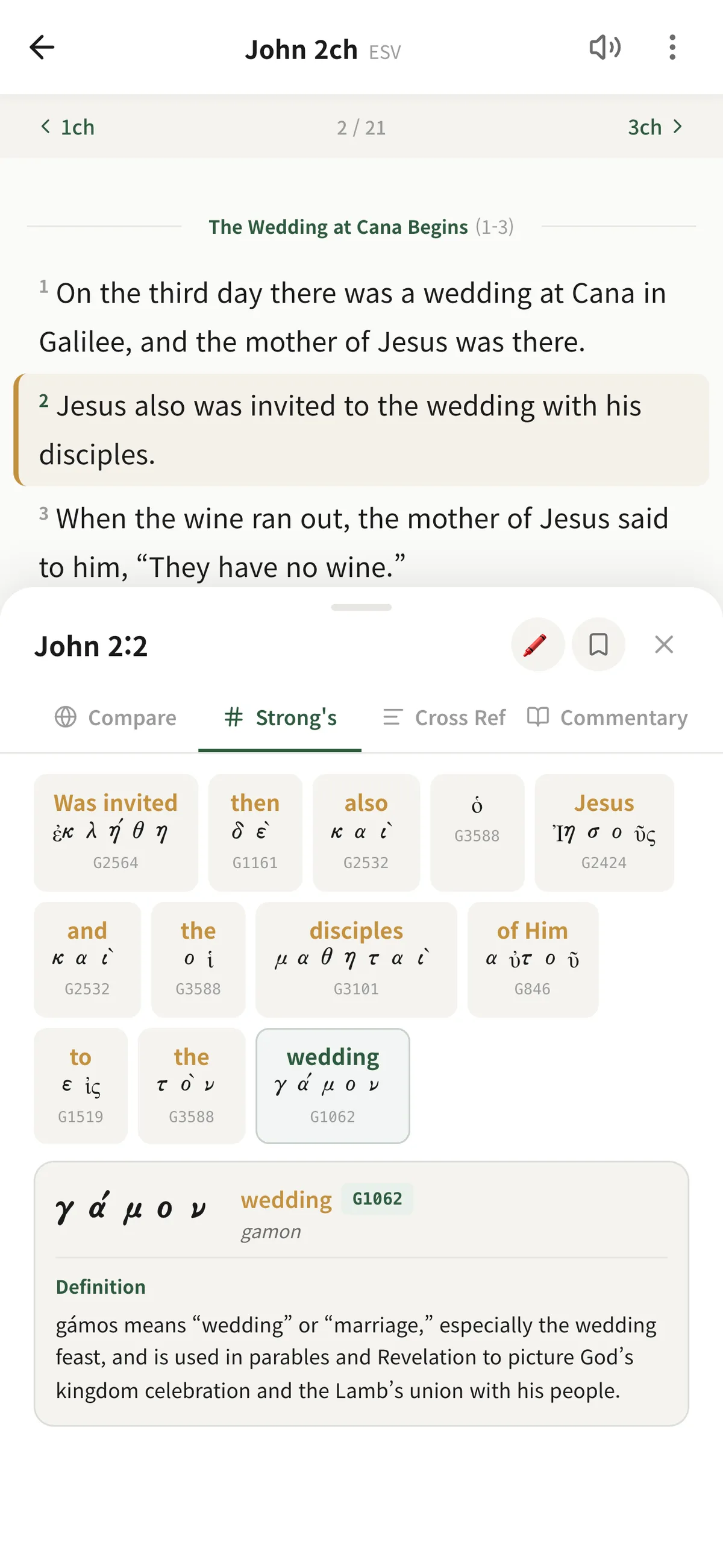Play audio of John chapter 2
The height and width of the screenshot is (1568, 723).
tap(604, 48)
